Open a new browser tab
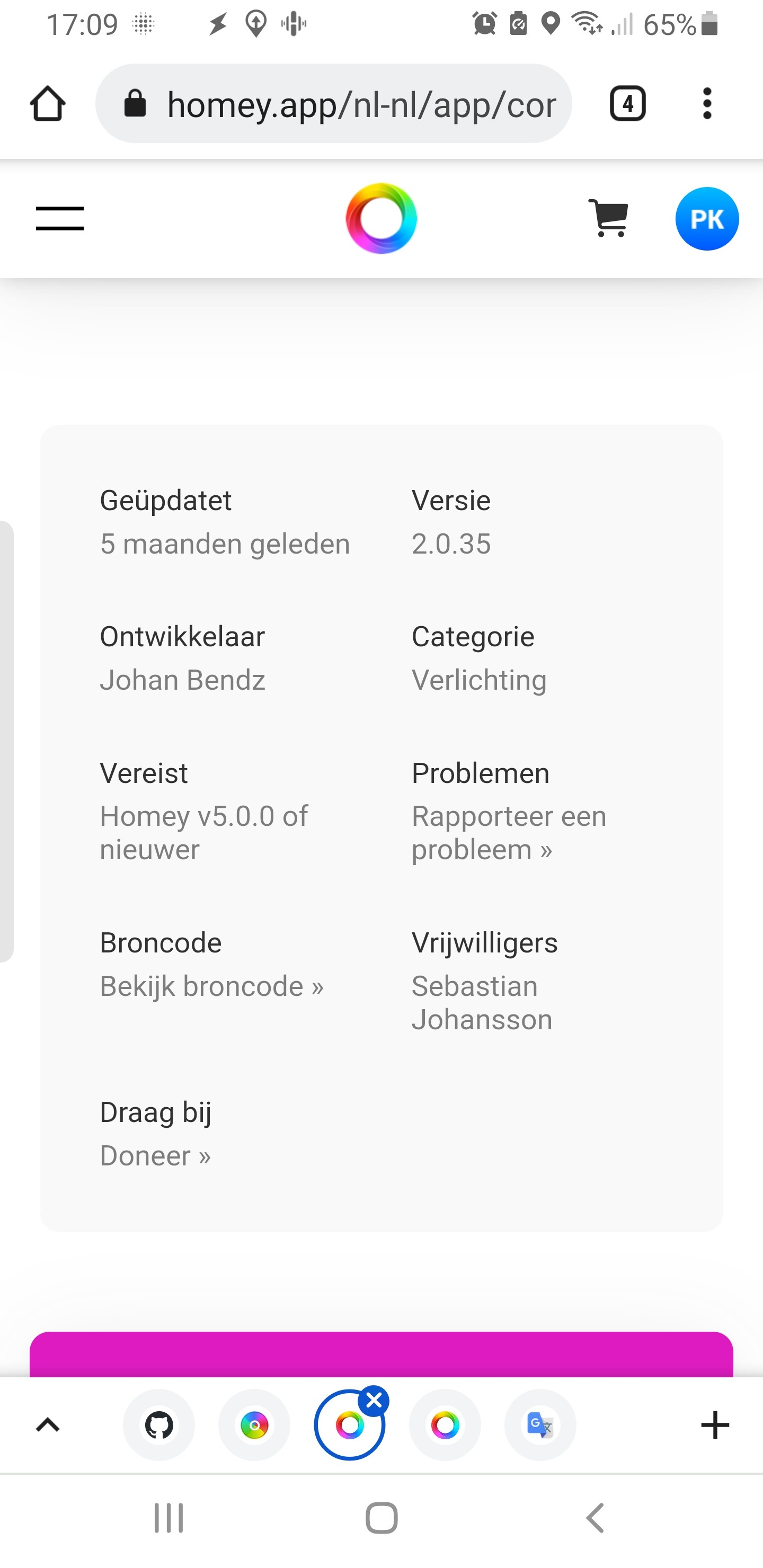This screenshot has width=763, height=1568. tap(715, 1425)
